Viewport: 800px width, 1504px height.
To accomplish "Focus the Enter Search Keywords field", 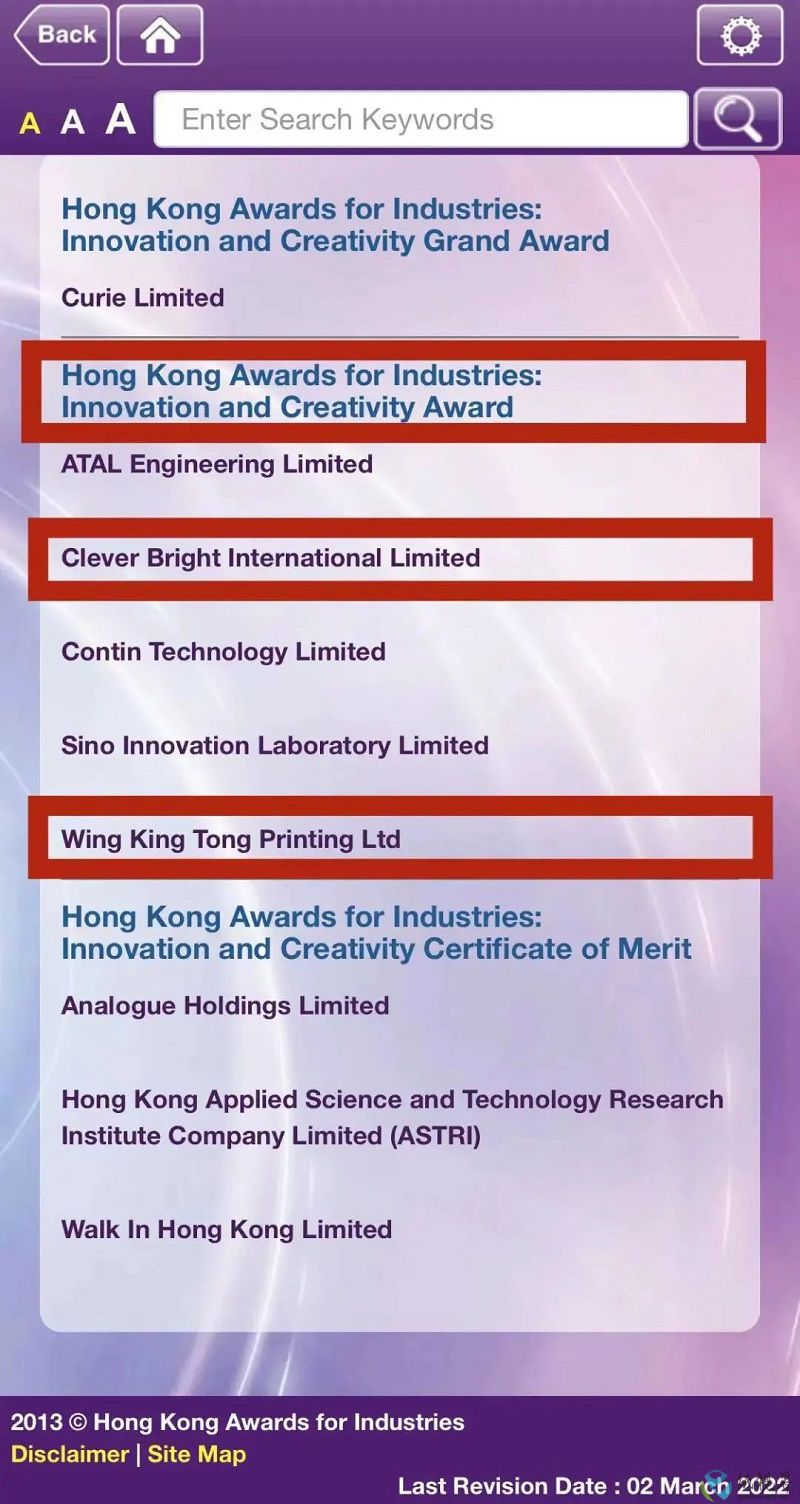I will click(421, 120).
